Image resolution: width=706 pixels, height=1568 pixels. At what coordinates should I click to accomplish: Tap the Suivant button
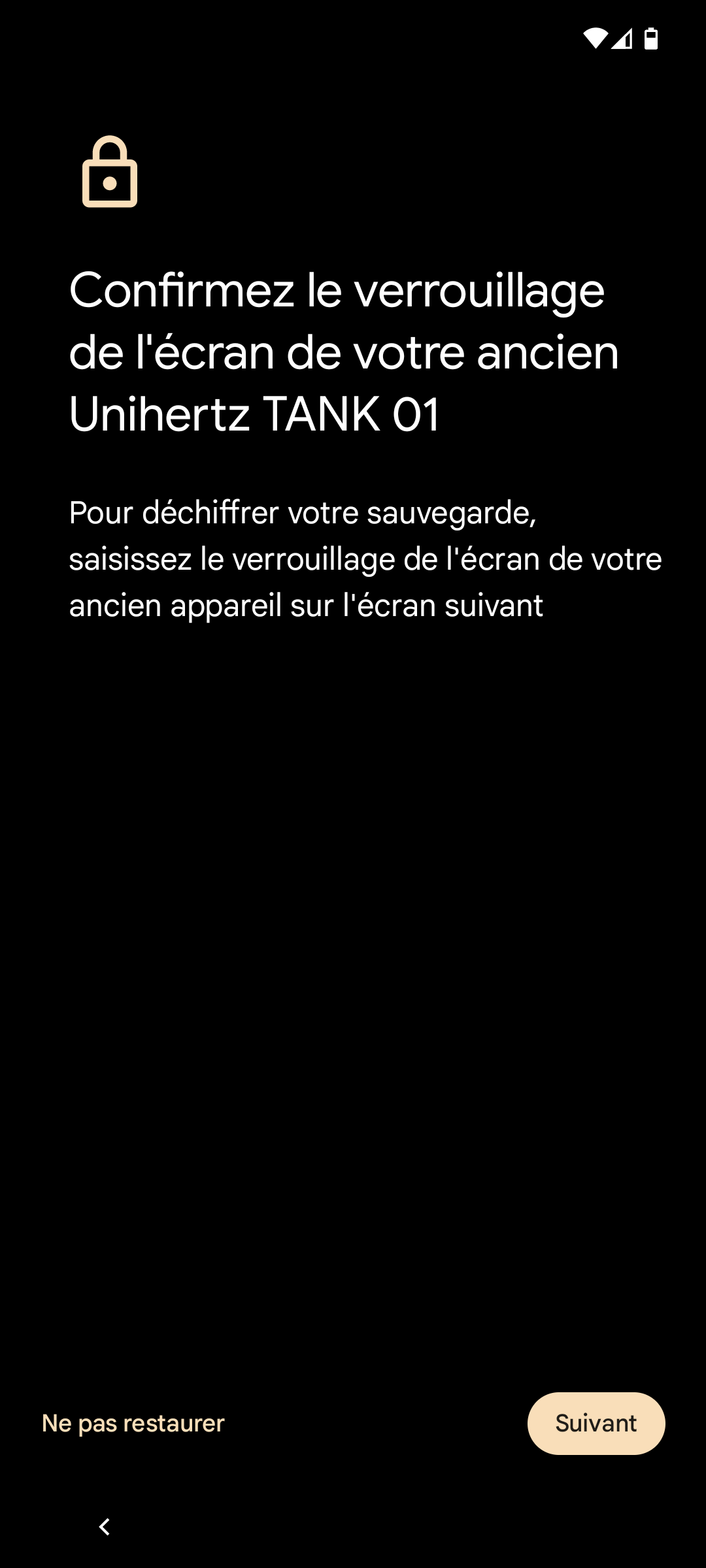(596, 1423)
